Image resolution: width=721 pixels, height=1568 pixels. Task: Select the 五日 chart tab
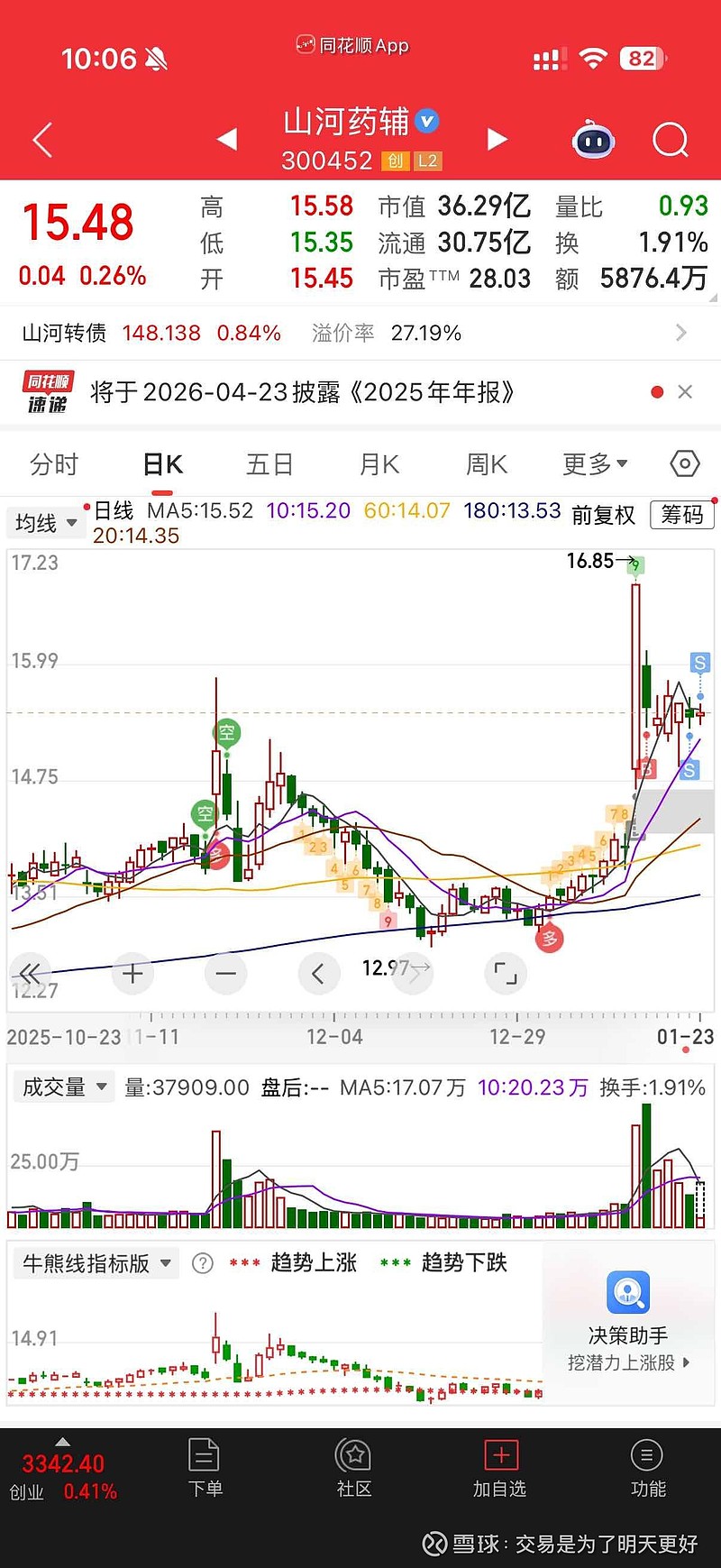(x=269, y=464)
